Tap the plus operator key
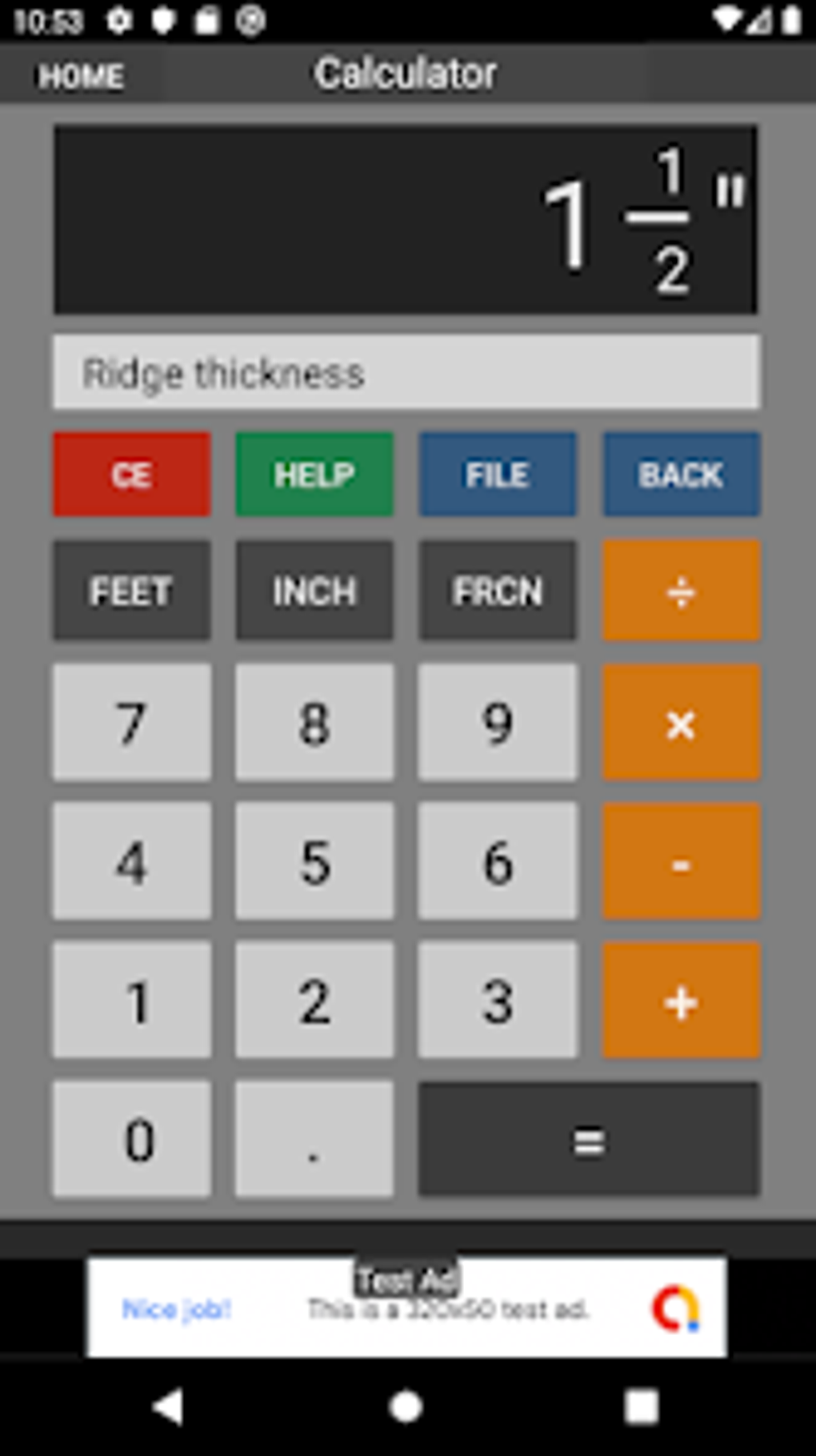 (681, 1001)
